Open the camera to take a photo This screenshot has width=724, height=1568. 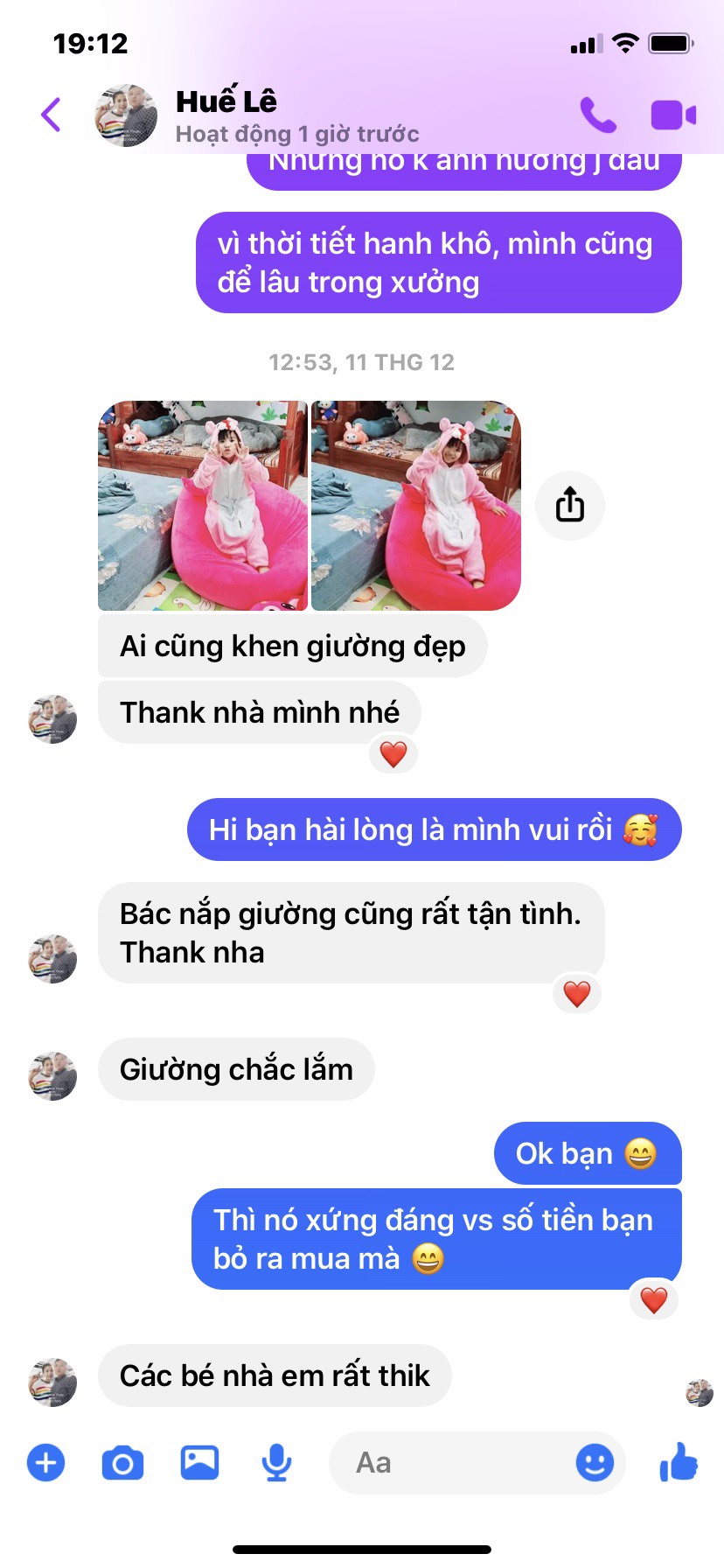(x=122, y=1463)
